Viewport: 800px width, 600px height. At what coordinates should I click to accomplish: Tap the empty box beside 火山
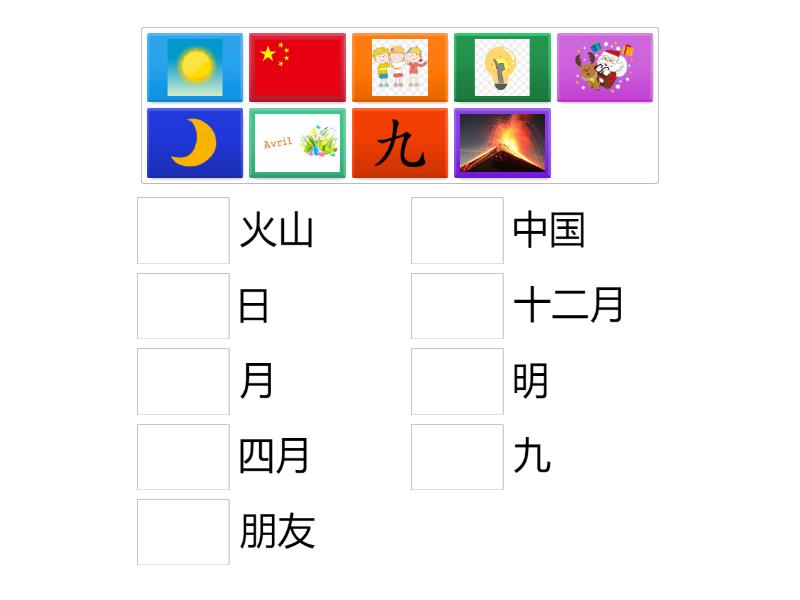point(183,231)
